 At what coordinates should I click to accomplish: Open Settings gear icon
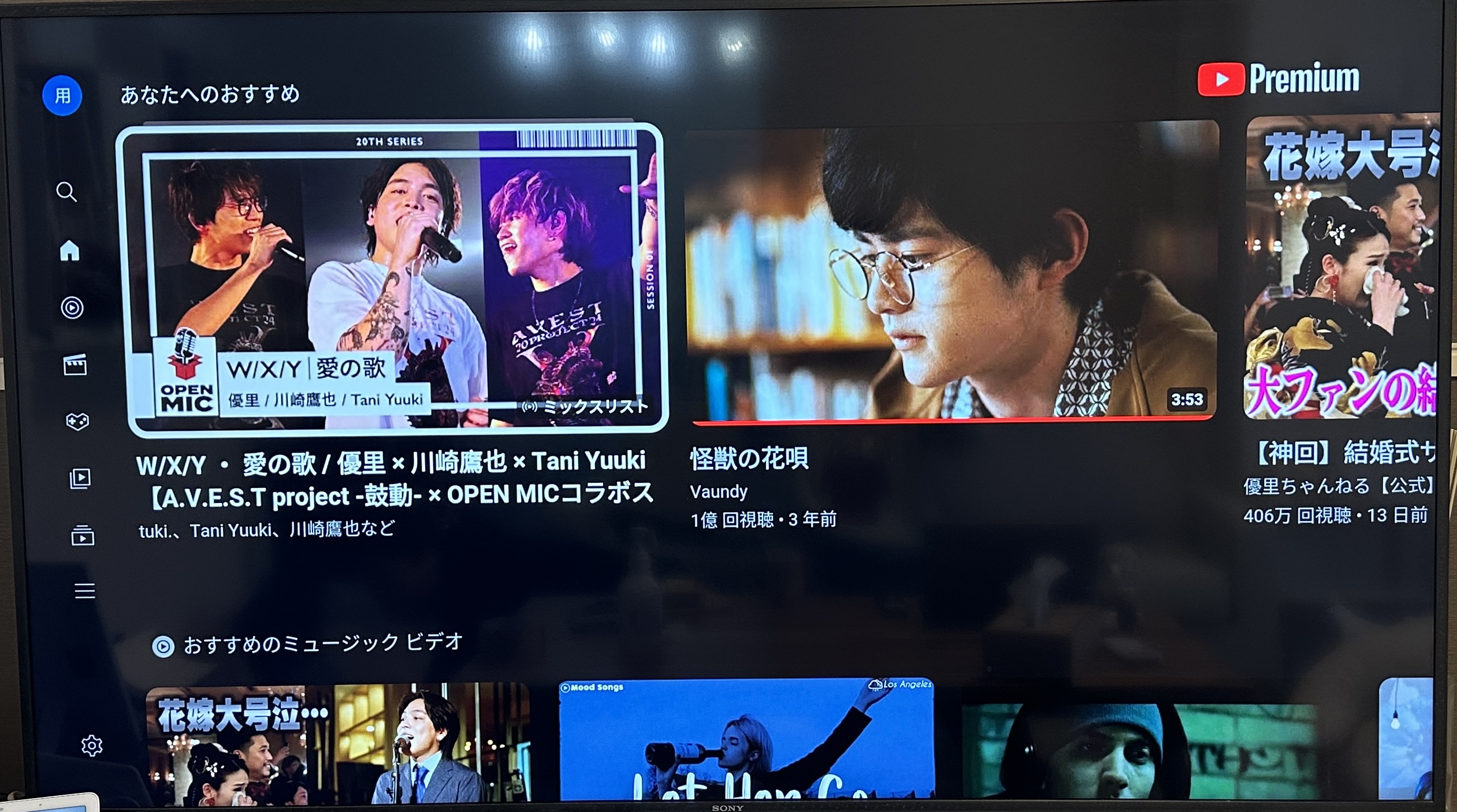coord(92,746)
